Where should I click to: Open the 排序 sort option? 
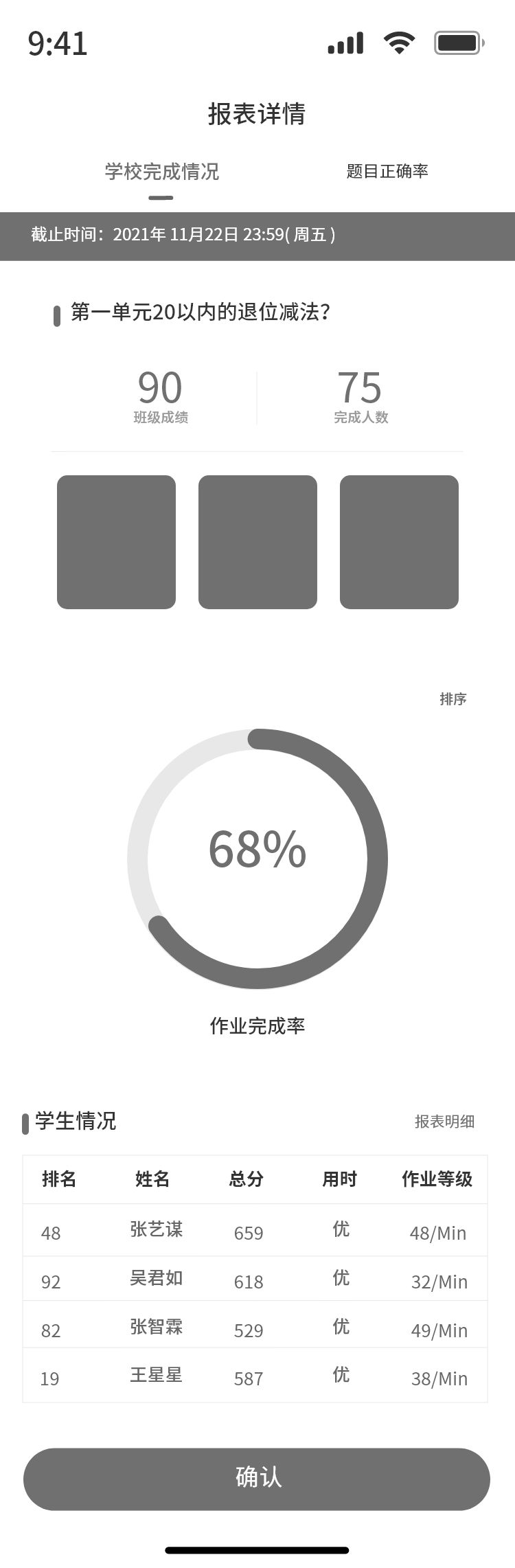[x=453, y=699]
